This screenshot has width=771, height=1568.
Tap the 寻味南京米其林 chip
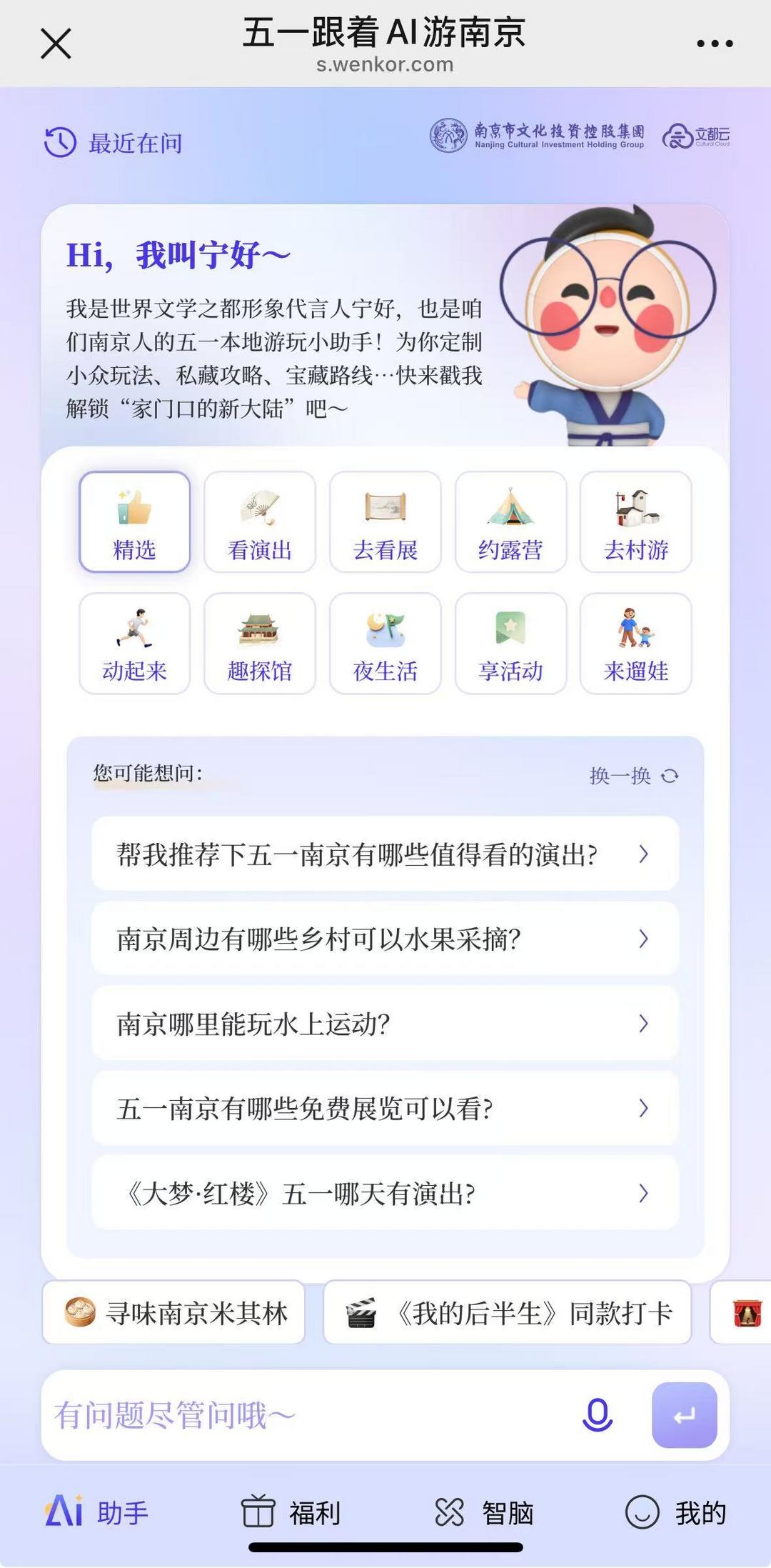(174, 1313)
